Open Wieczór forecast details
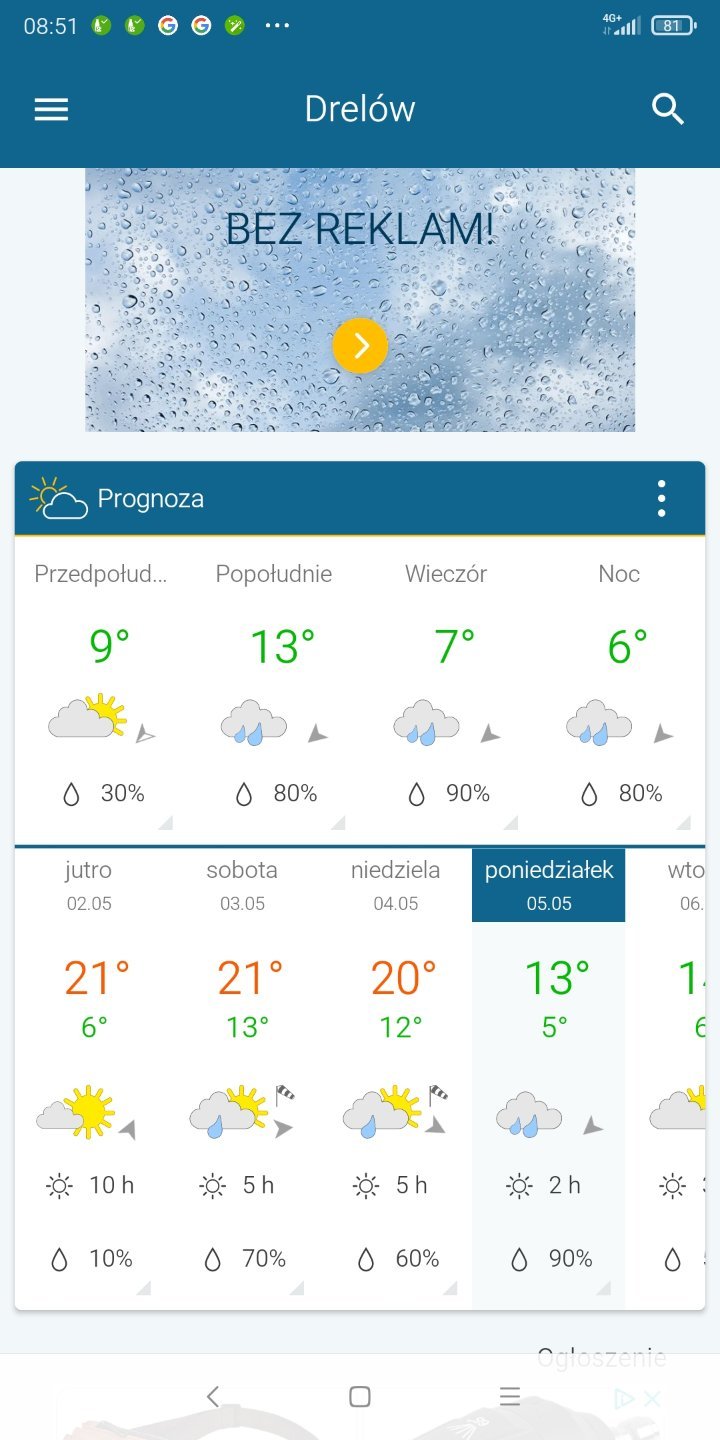This screenshot has height=1440, width=720. point(446,690)
